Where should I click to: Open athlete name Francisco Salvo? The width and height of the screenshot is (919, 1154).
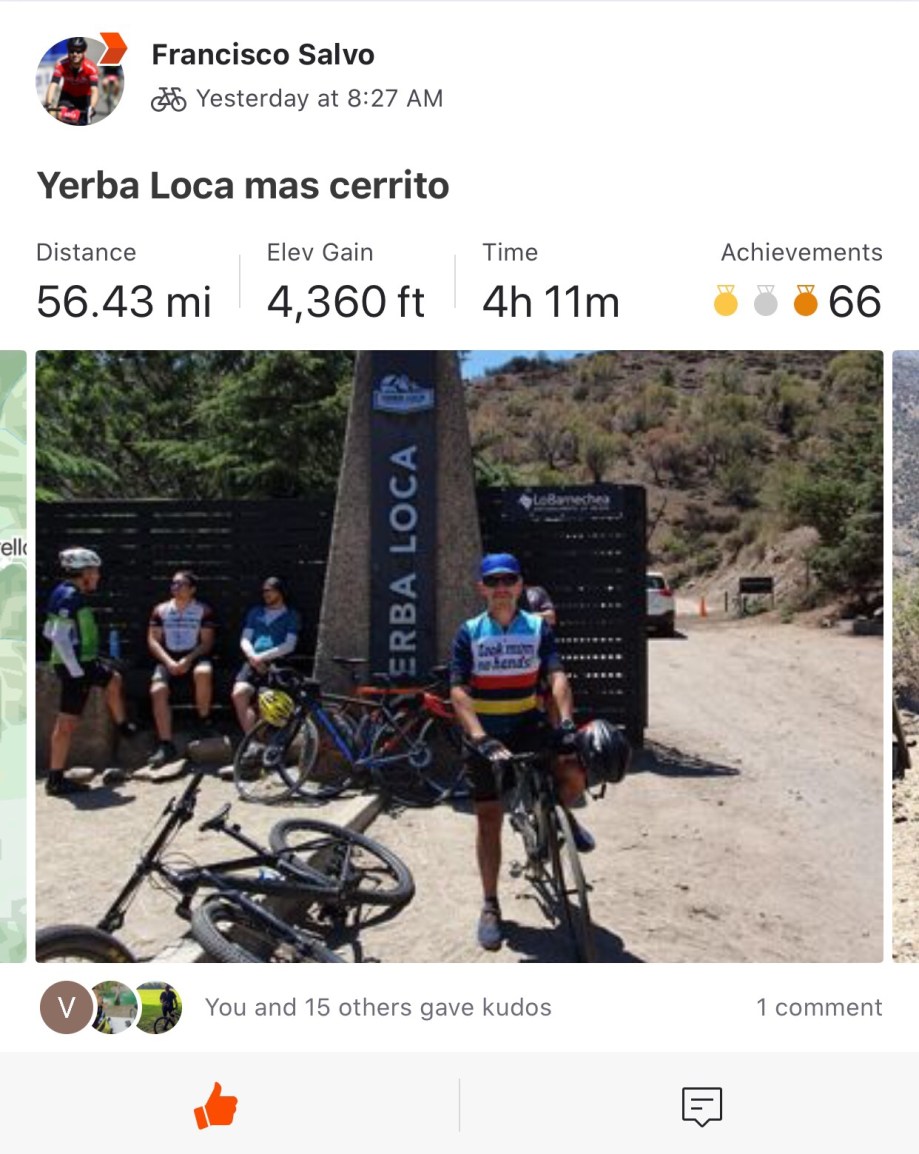tap(263, 54)
